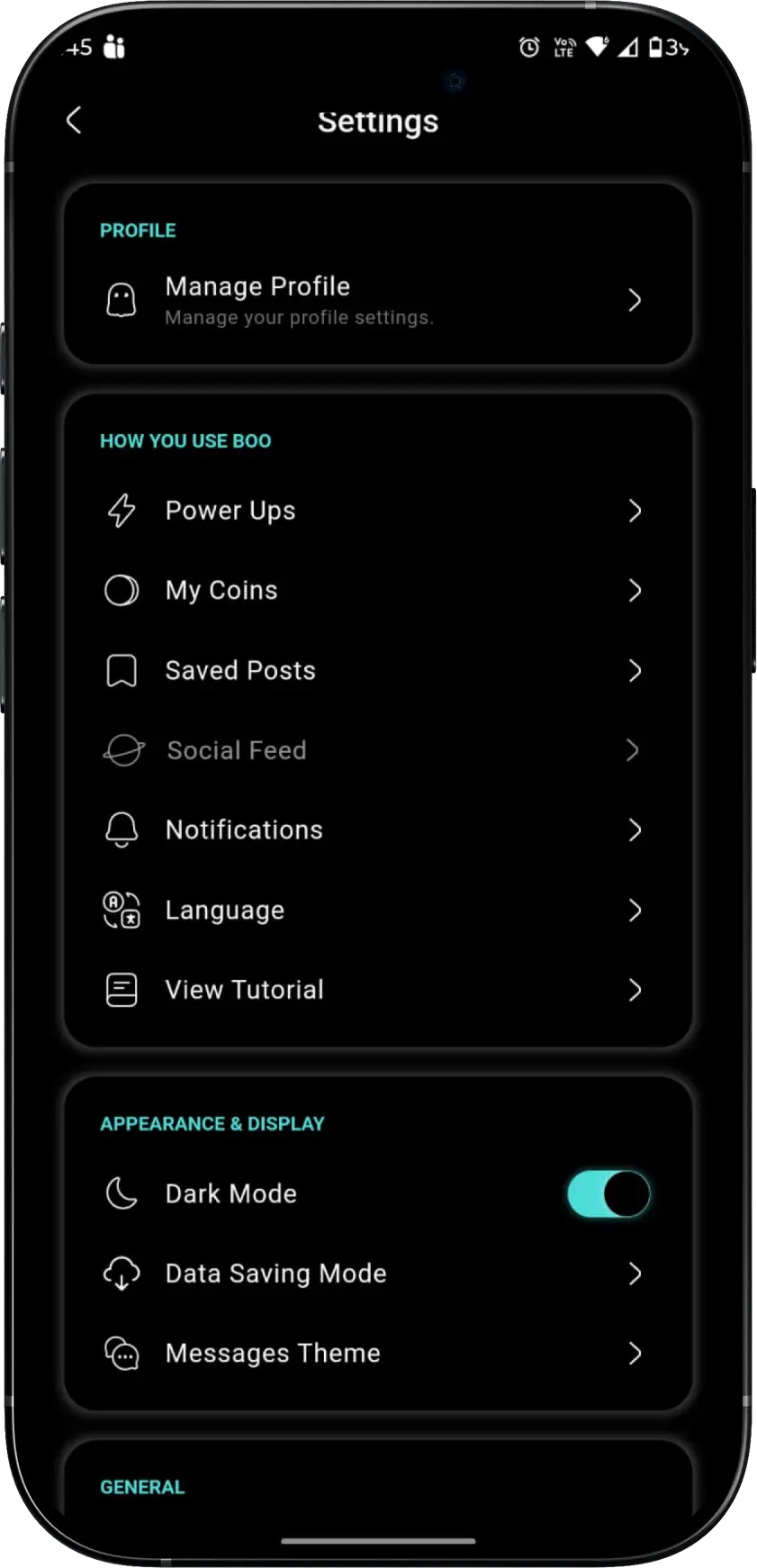Open the Power Ups row

point(376,511)
